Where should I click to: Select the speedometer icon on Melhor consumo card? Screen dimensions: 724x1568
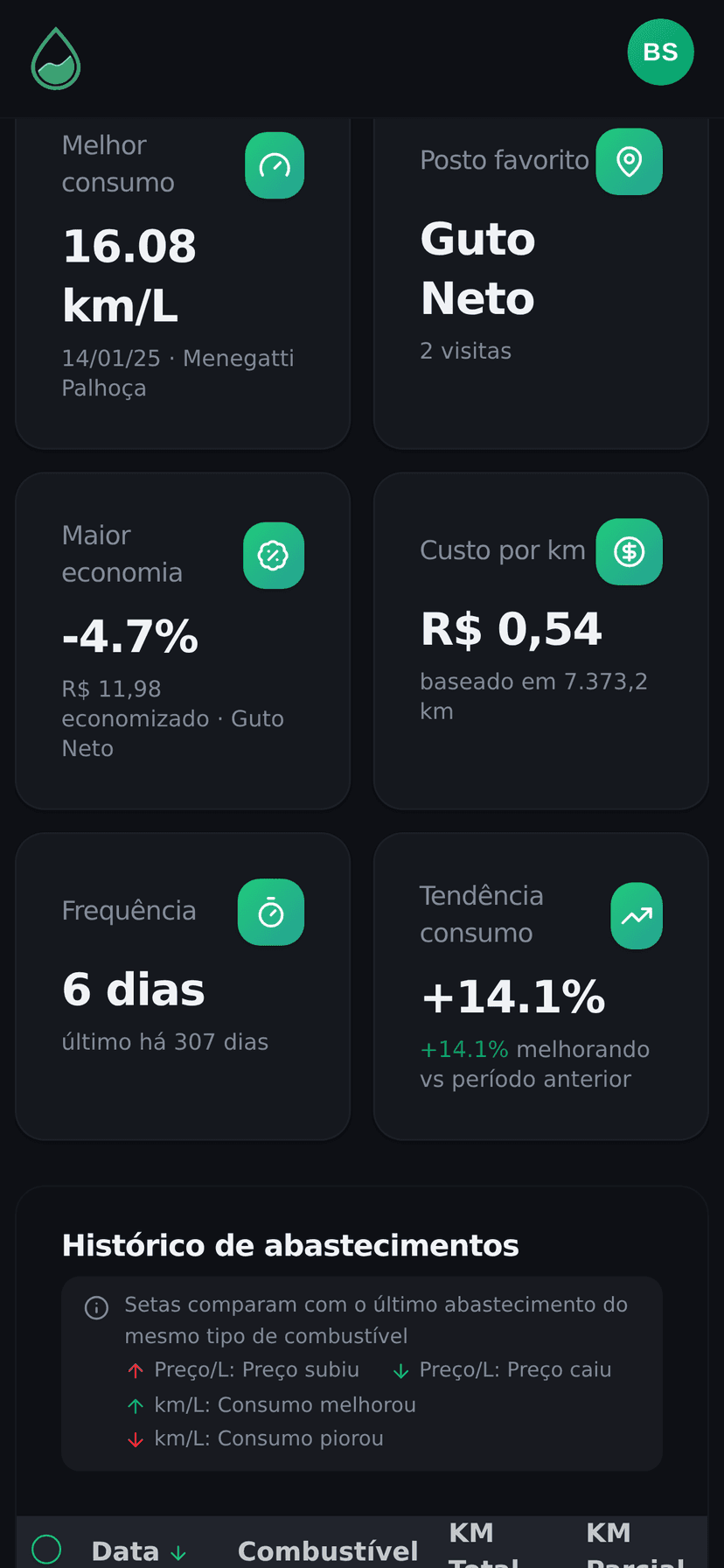coord(275,164)
